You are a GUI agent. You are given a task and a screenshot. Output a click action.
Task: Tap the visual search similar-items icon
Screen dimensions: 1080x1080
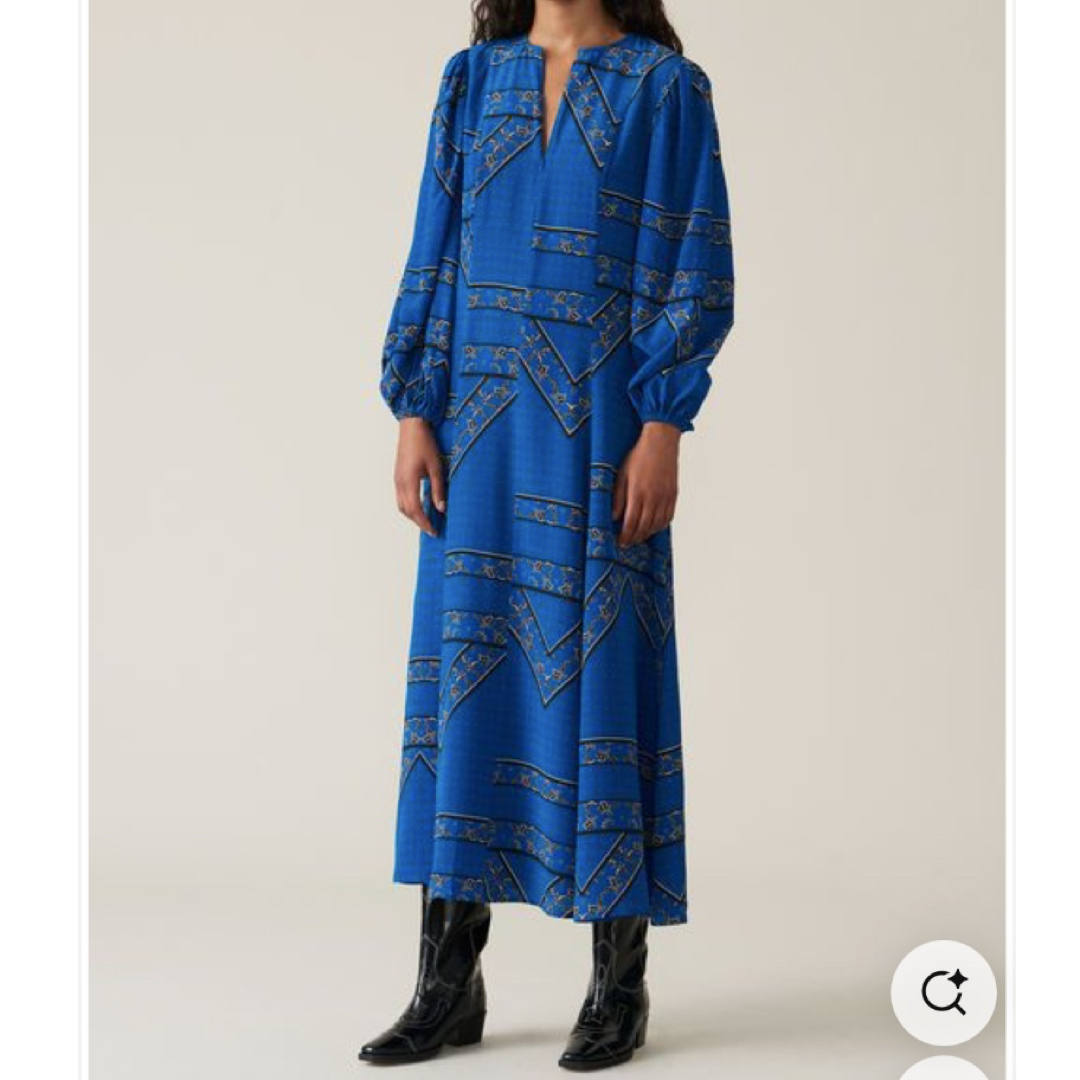(x=943, y=992)
